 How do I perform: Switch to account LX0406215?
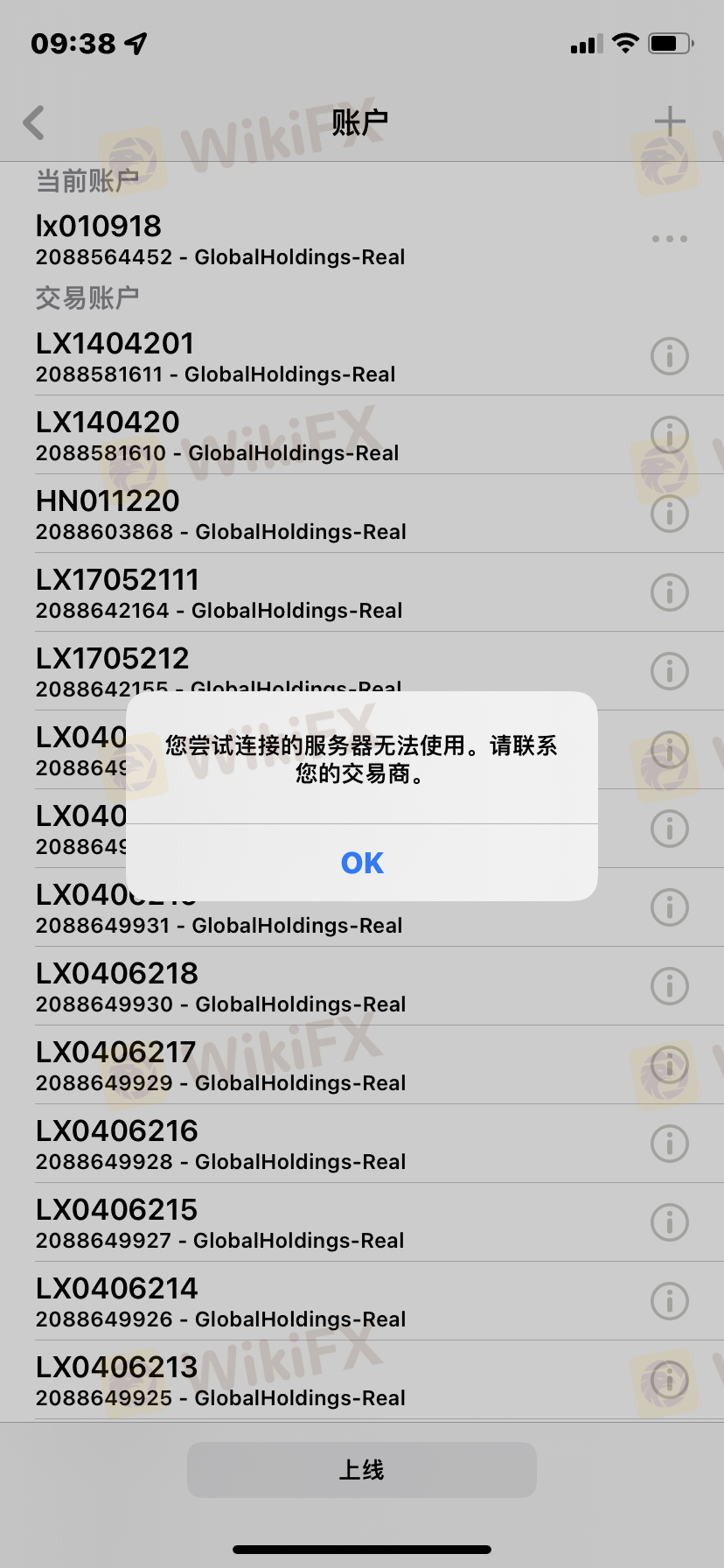pyautogui.click(x=362, y=1222)
